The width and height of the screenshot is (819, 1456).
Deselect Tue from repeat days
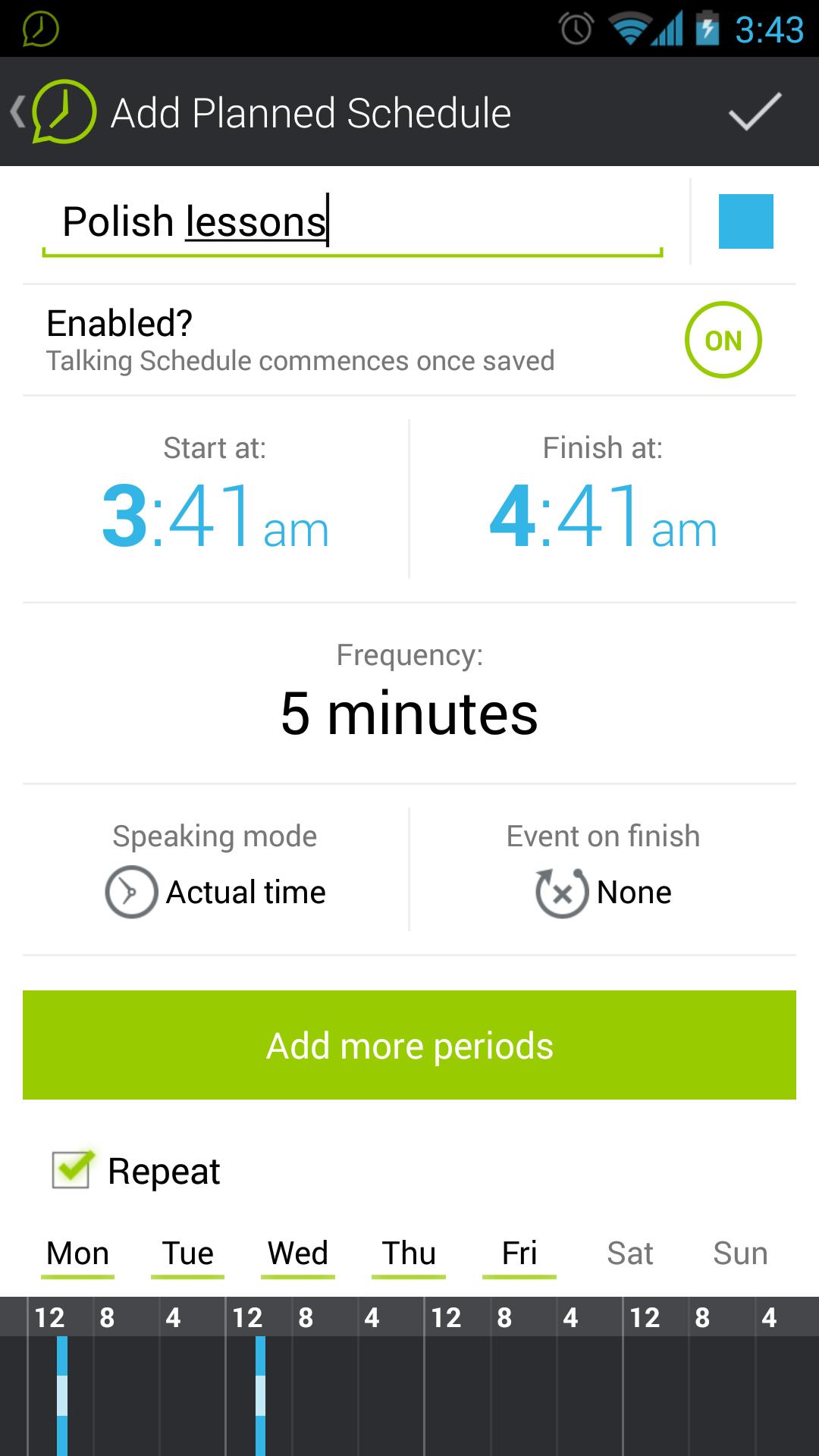tap(187, 1254)
